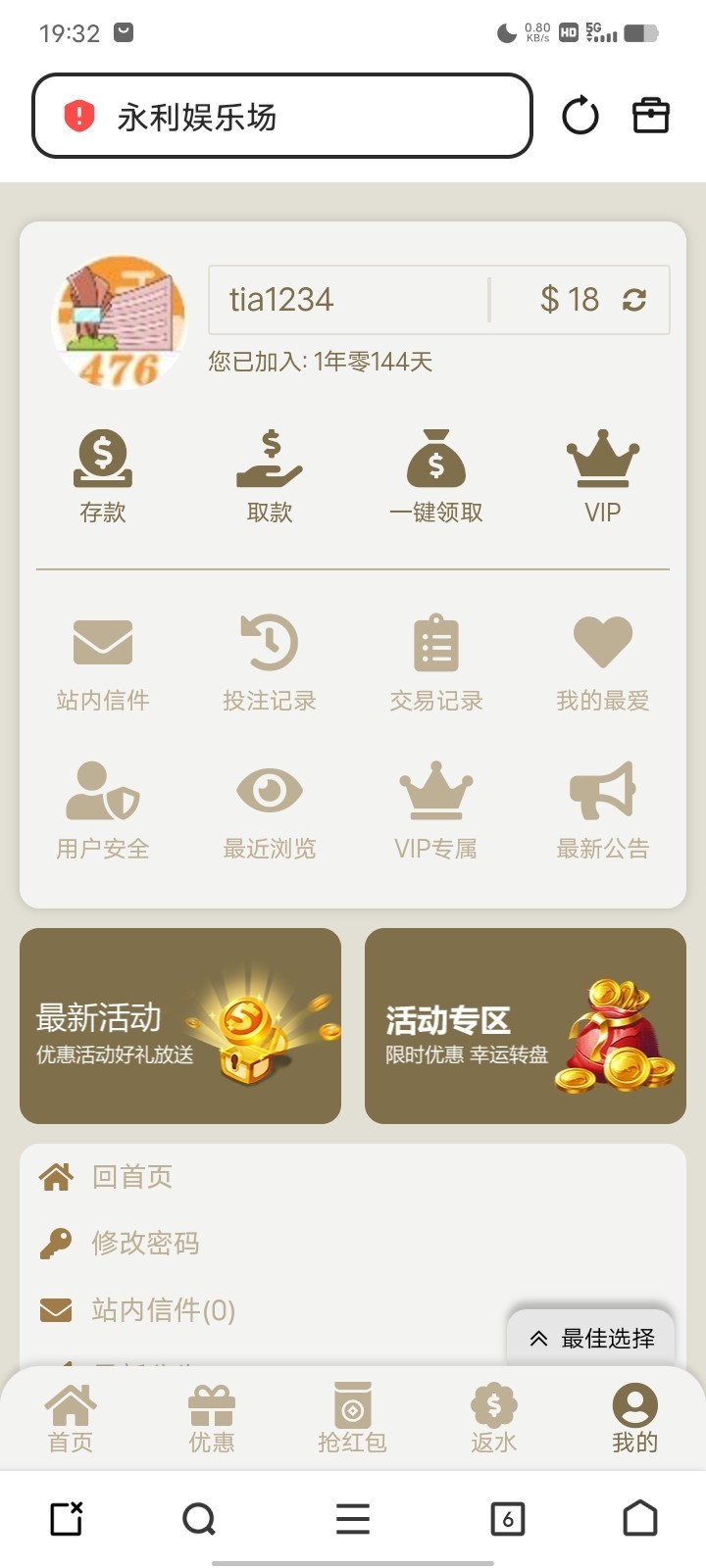Image resolution: width=706 pixels, height=1568 pixels.
Task: View 交易记录 transaction history
Action: coord(436,663)
